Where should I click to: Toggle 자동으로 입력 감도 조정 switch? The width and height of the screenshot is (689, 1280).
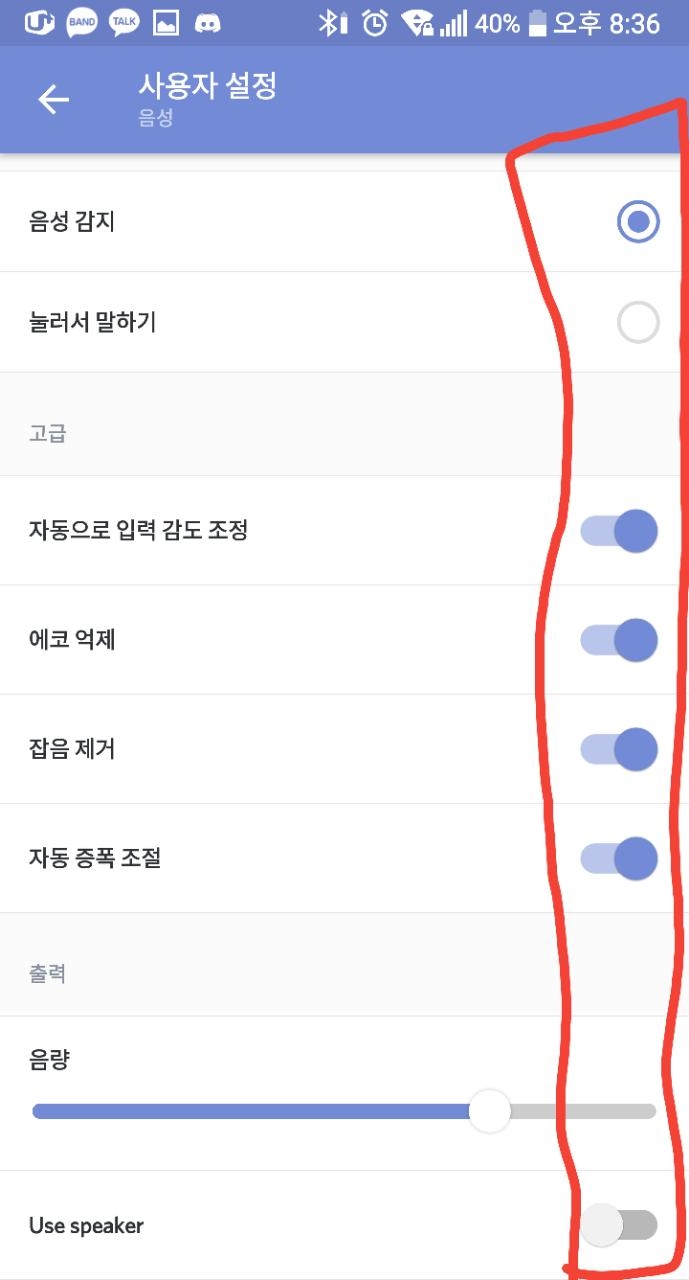tap(619, 531)
